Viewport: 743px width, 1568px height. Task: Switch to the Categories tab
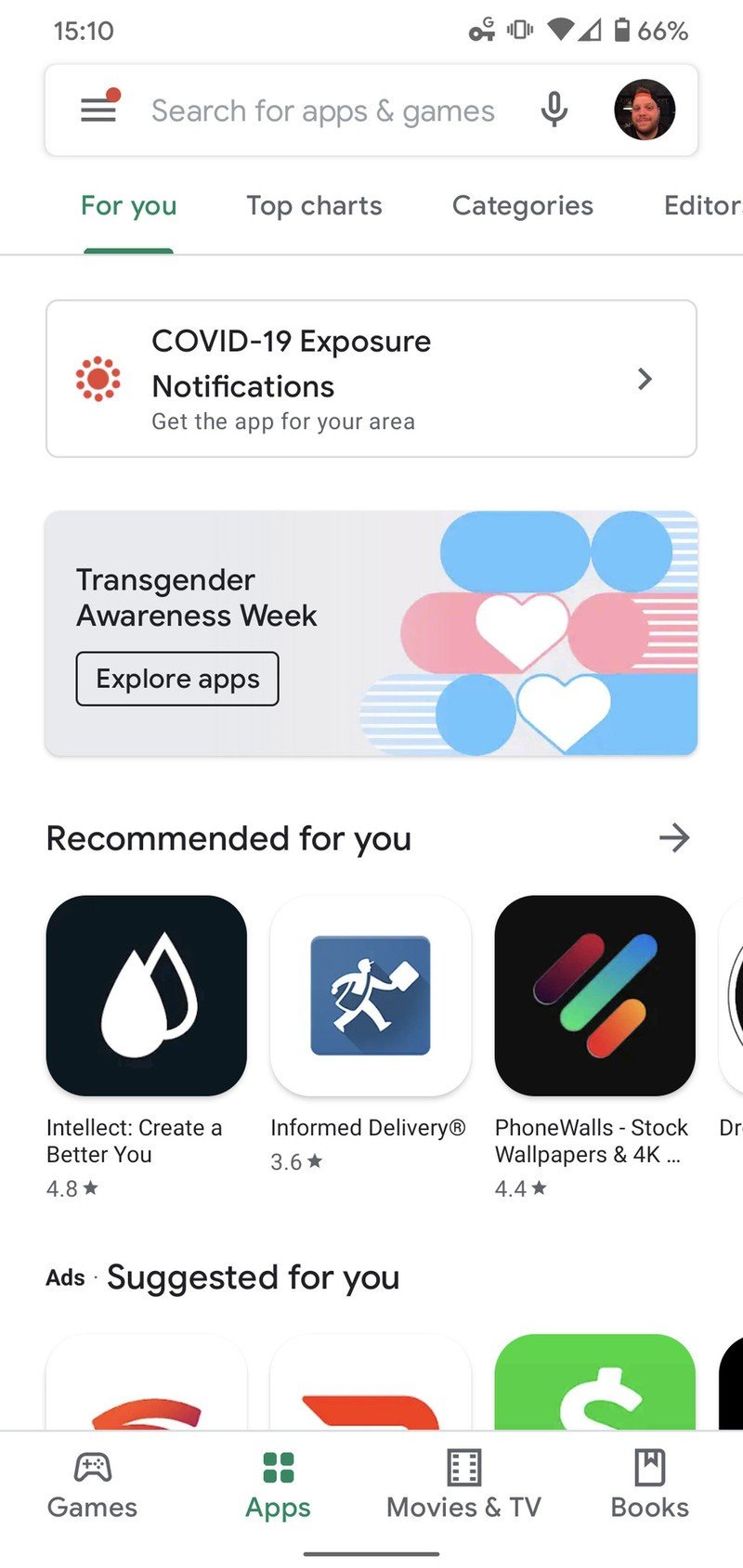[x=522, y=206]
